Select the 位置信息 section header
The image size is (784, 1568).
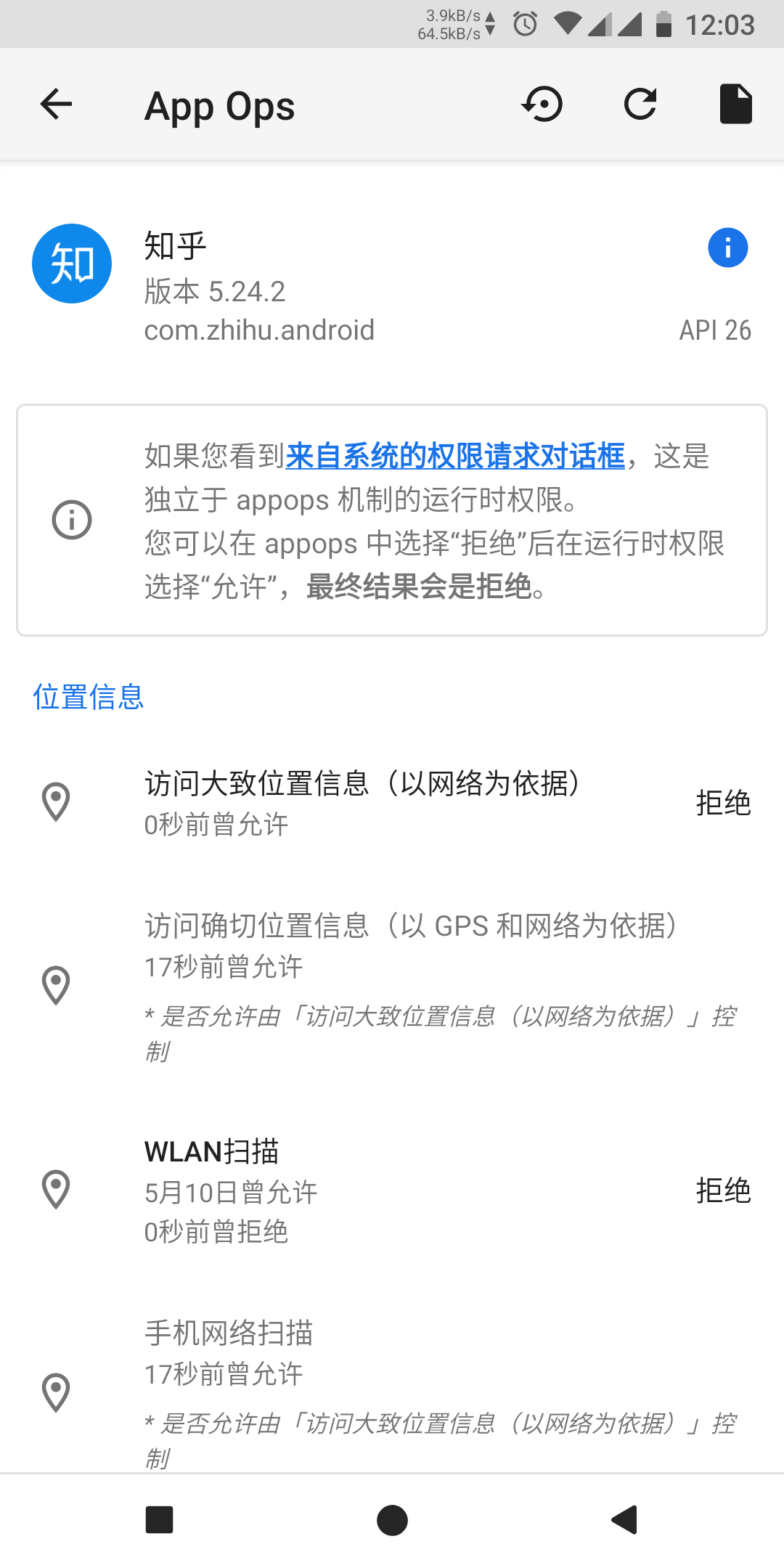(x=89, y=697)
